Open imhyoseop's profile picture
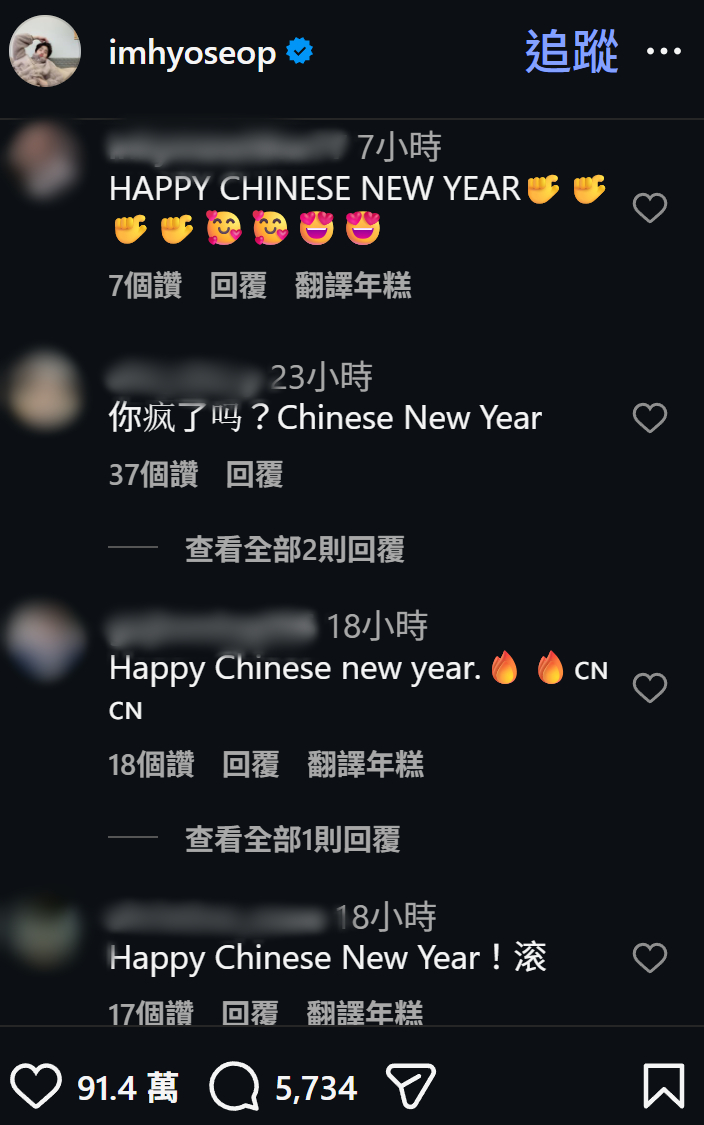 click(45, 51)
